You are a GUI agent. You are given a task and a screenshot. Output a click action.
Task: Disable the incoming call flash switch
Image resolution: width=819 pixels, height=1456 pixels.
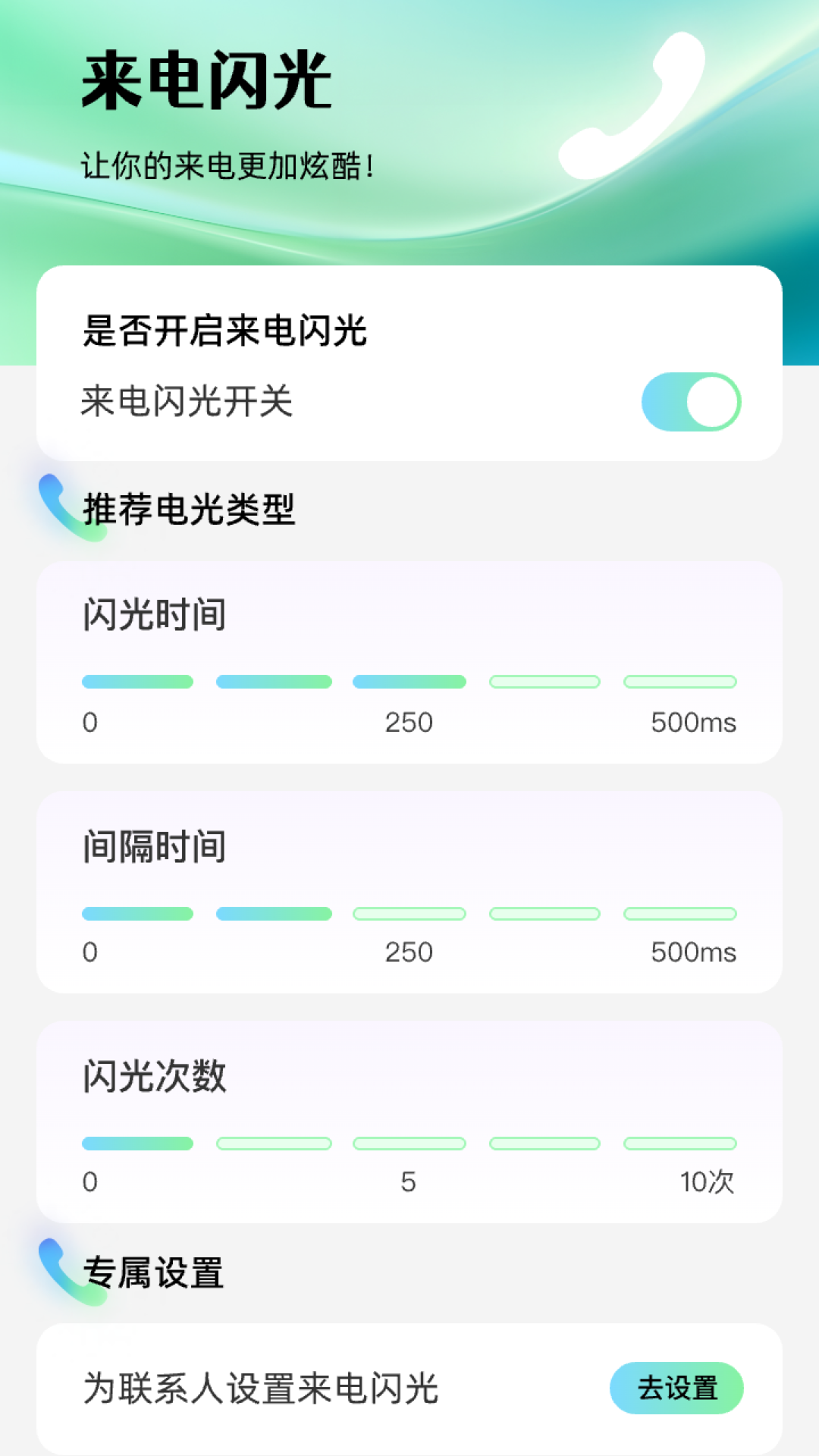point(691,403)
